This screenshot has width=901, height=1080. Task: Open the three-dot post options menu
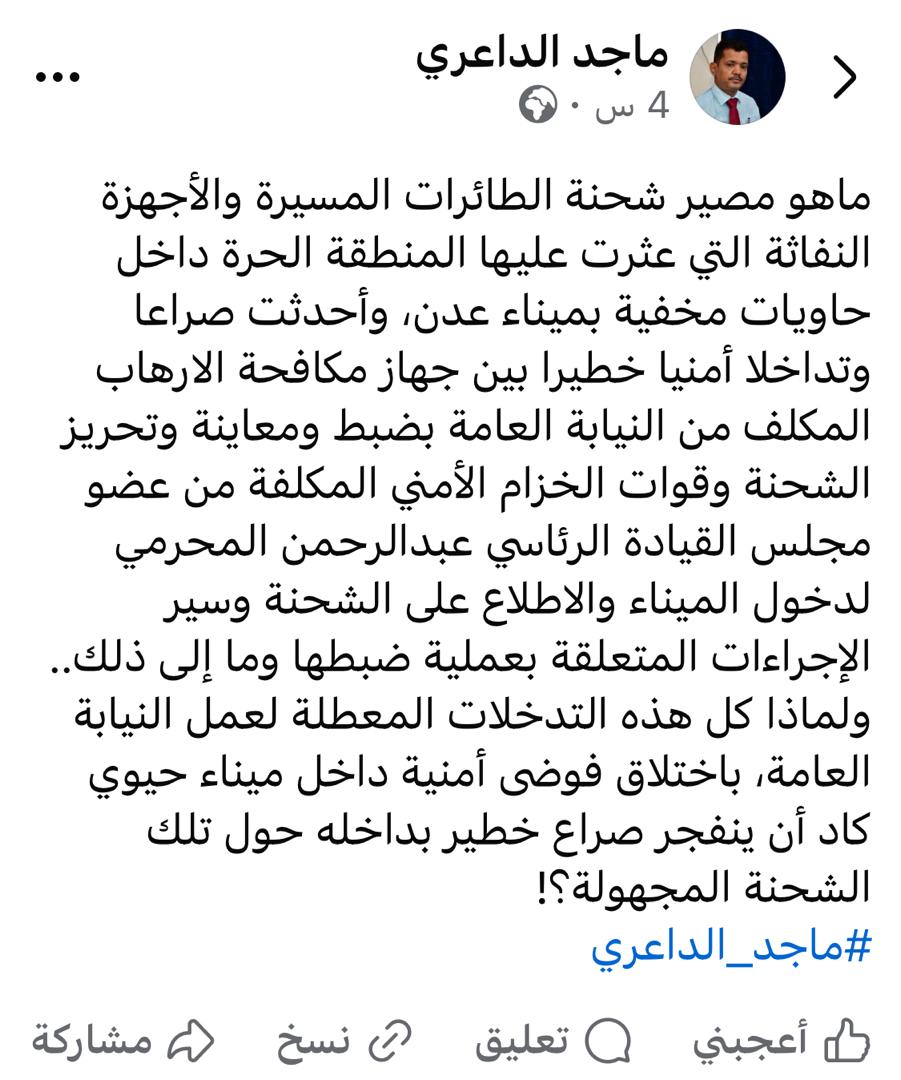pos(57,77)
